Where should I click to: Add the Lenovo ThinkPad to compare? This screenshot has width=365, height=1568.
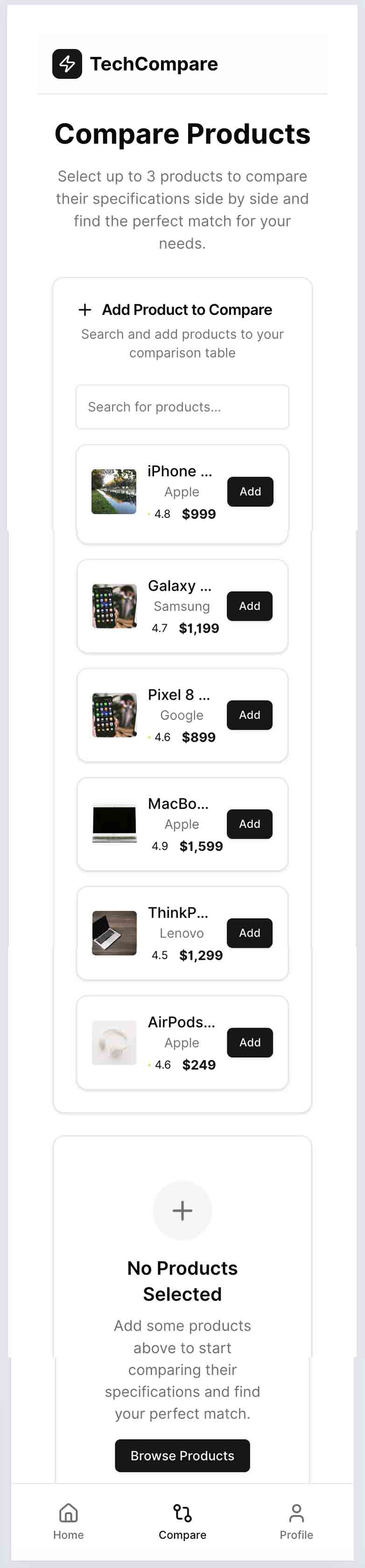(249, 933)
